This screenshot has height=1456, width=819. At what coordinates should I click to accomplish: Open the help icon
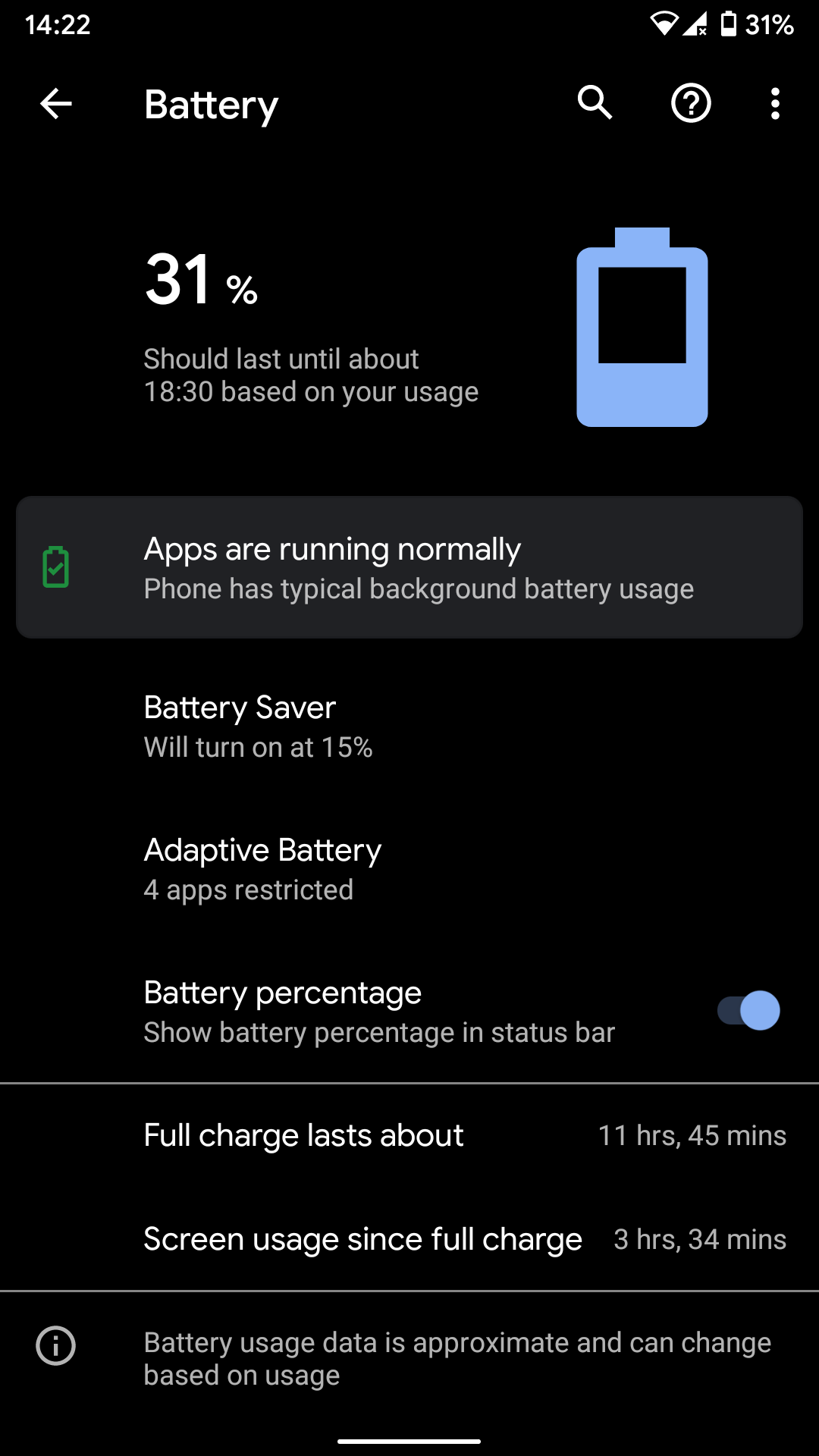[691, 103]
